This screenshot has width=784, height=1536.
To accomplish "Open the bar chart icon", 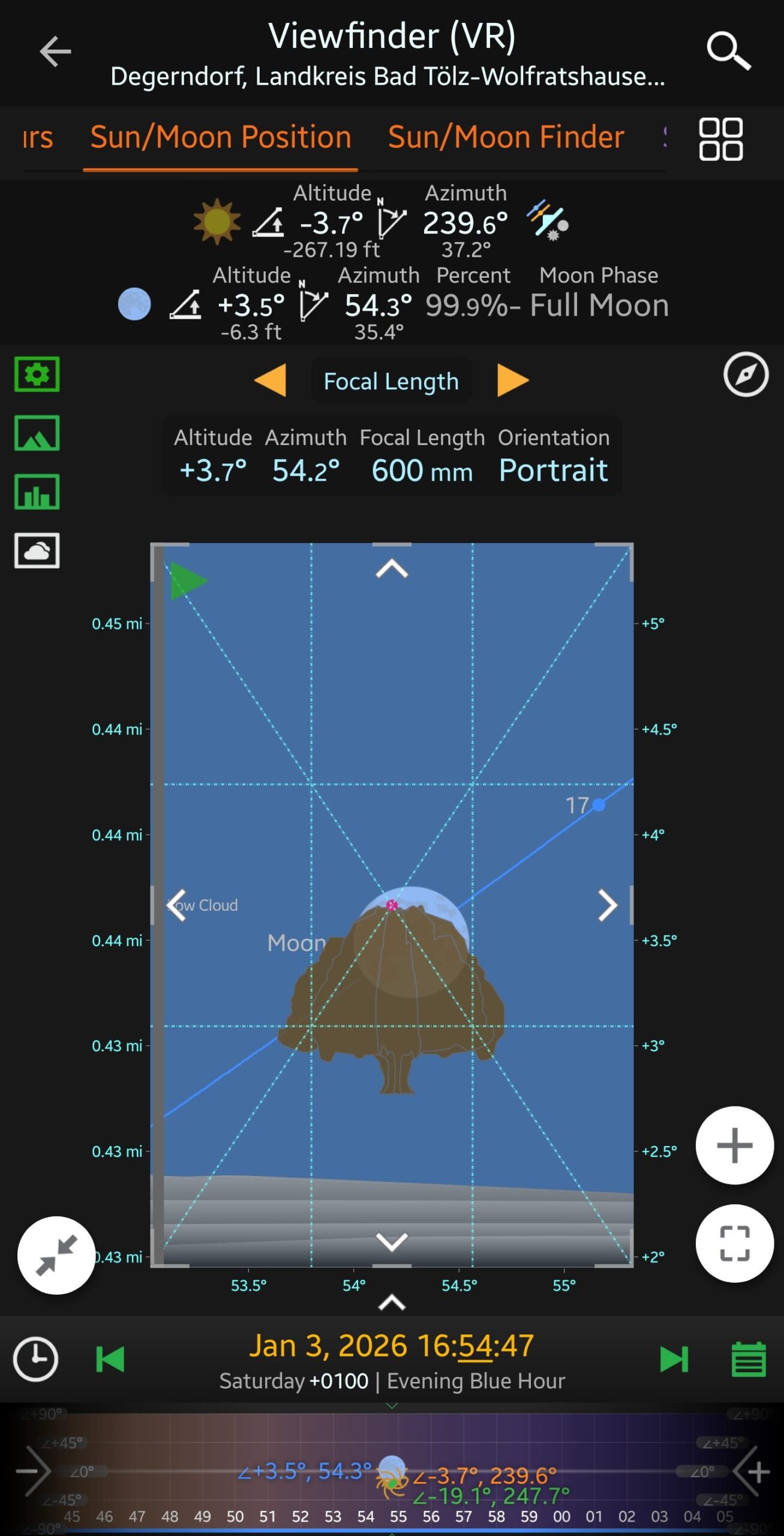I will click(x=37, y=491).
